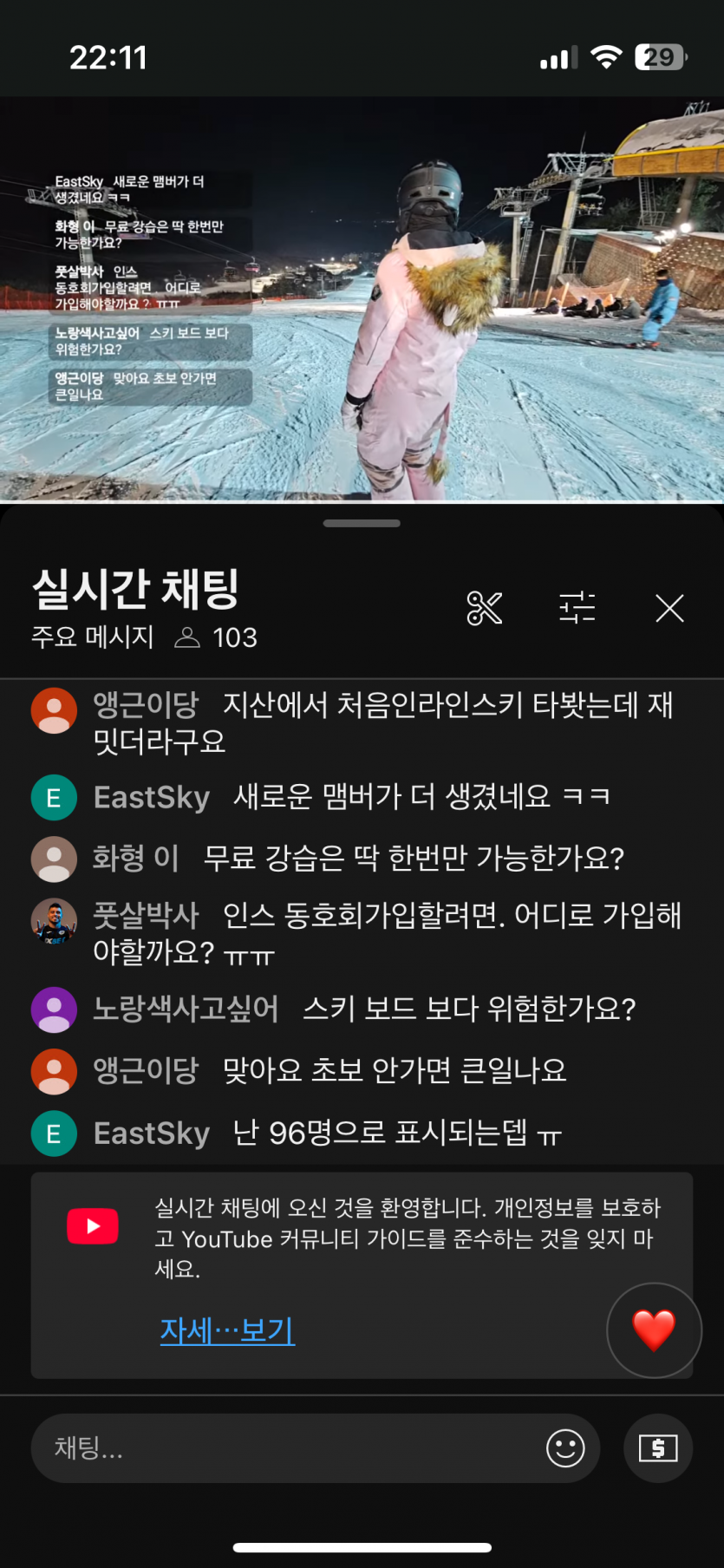Send a heart reaction
Viewport: 724px width, 1568px height.
[654, 1330]
